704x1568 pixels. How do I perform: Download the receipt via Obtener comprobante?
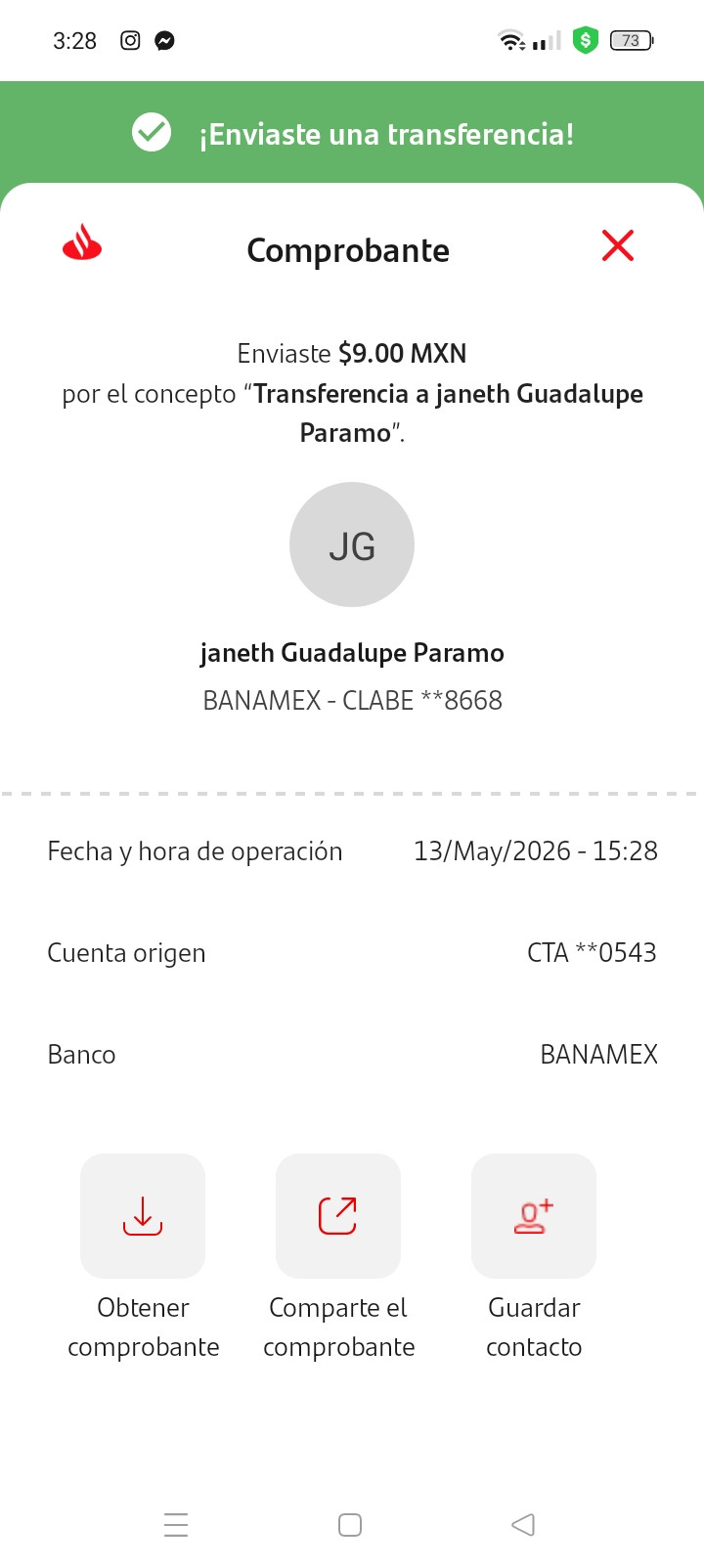[x=143, y=1216]
